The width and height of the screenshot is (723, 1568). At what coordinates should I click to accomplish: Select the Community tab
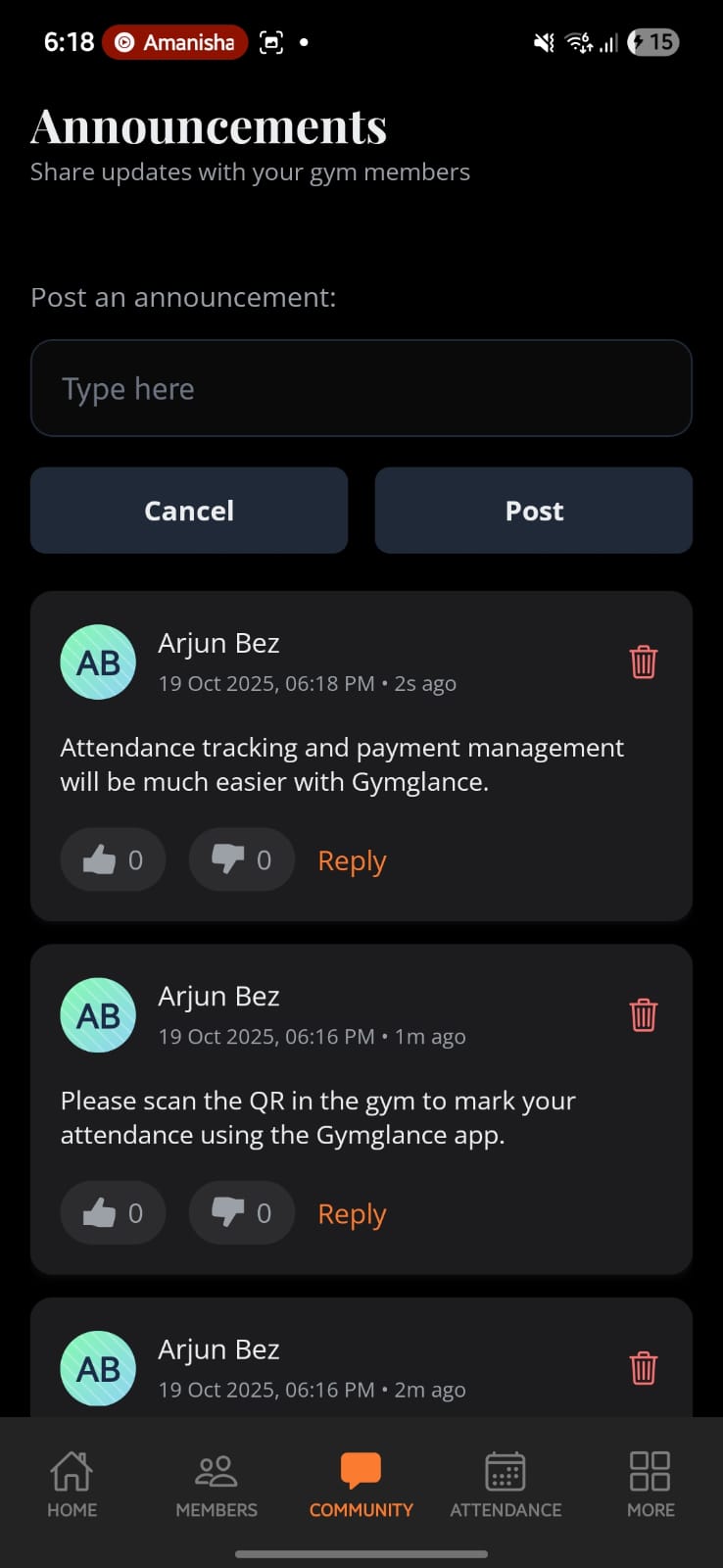point(361,1485)
